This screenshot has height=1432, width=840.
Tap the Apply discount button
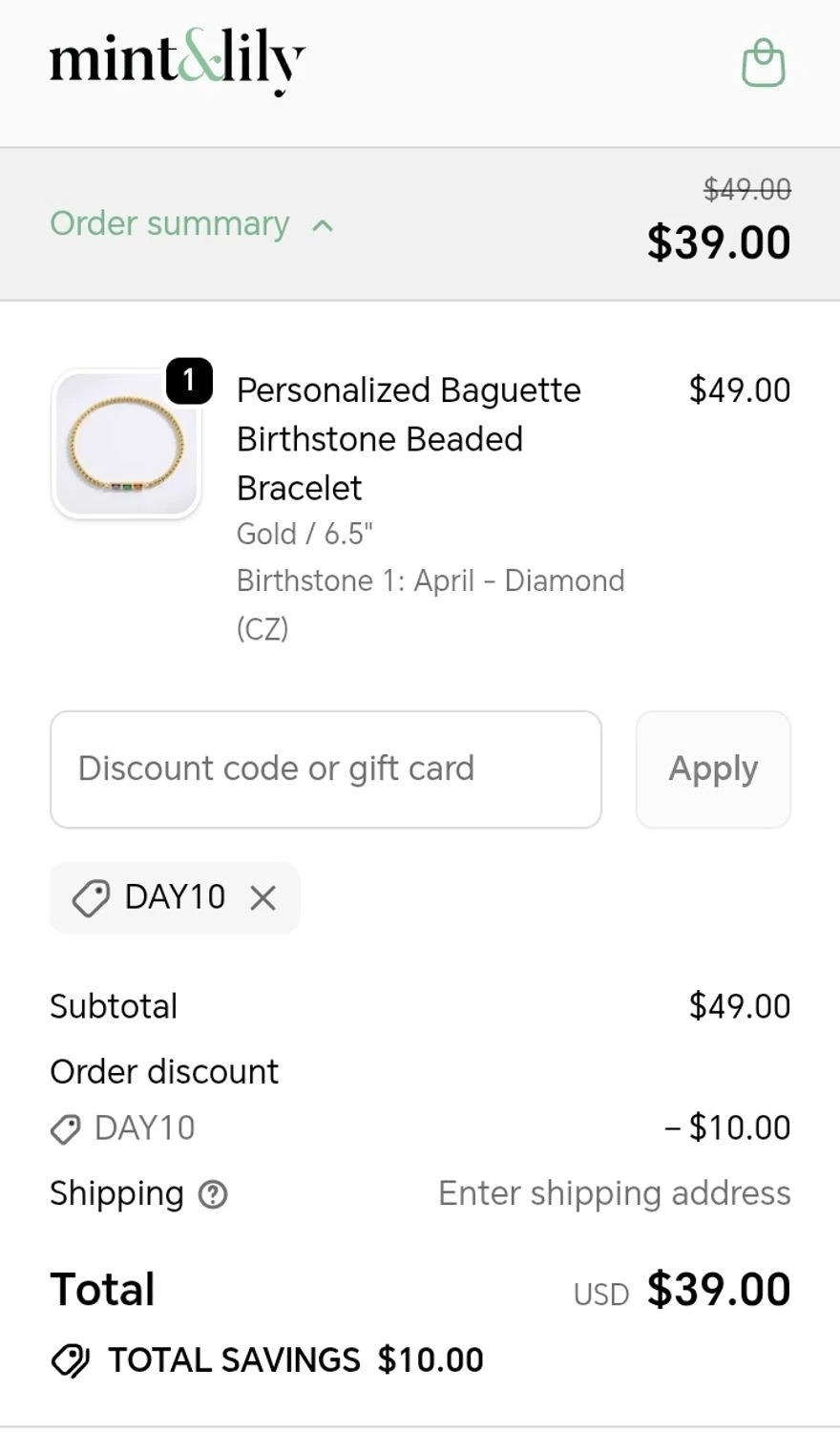713,769
